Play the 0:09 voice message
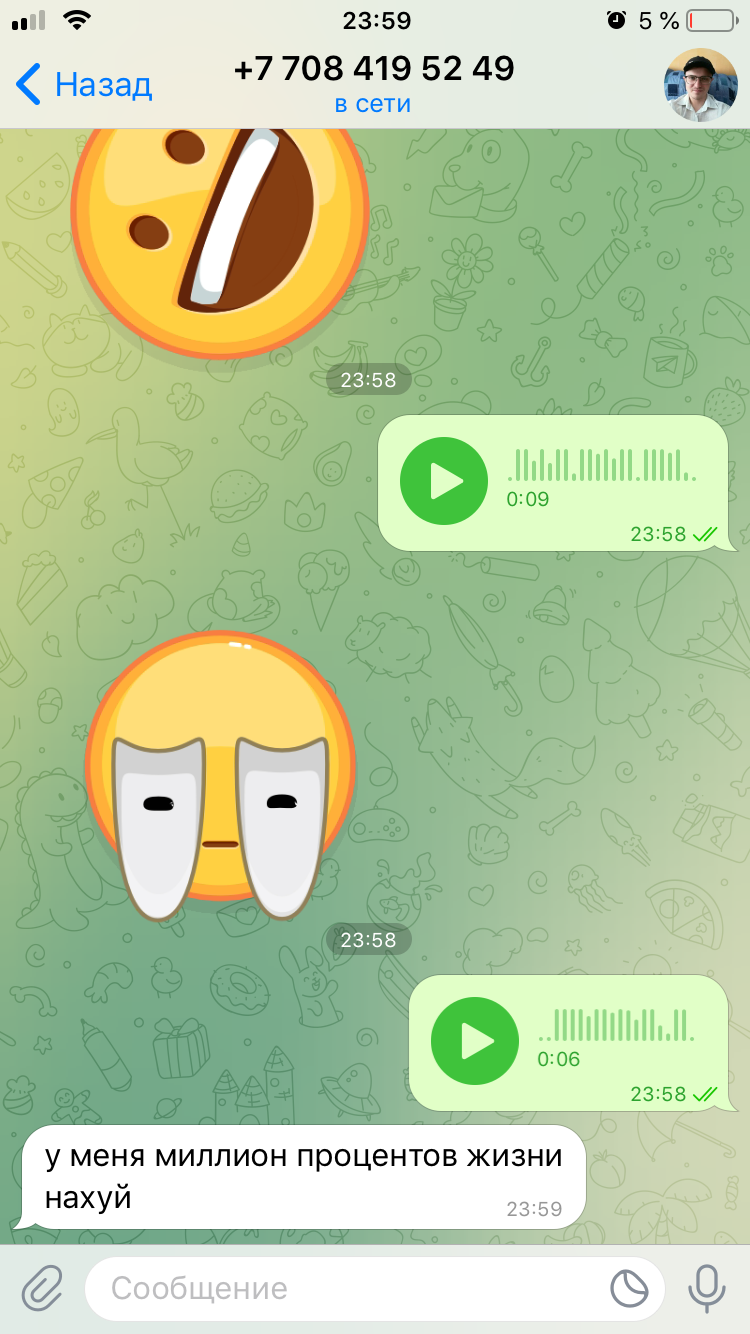This screenshot has width=750, height=1334. (444, 481)
